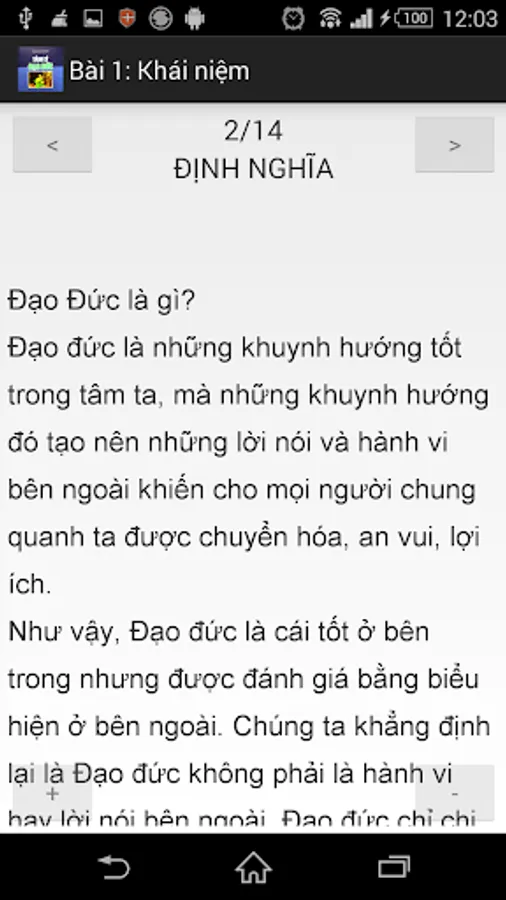Tap the system back button
This screenshot has height=900, width=506.
tap(114, 867)
